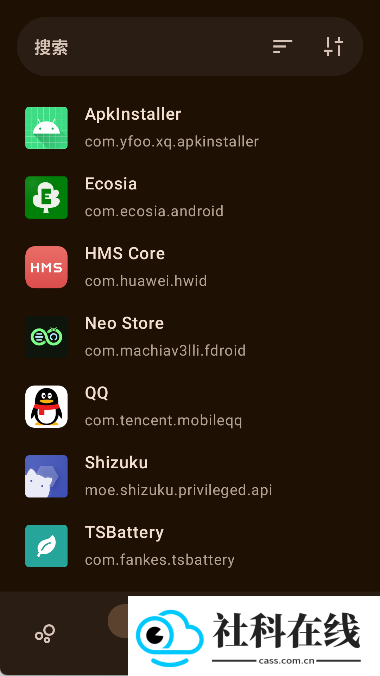Screen dimensions: 380x676
Task: Select Shizuku from the list
Action: click(190, 477)
